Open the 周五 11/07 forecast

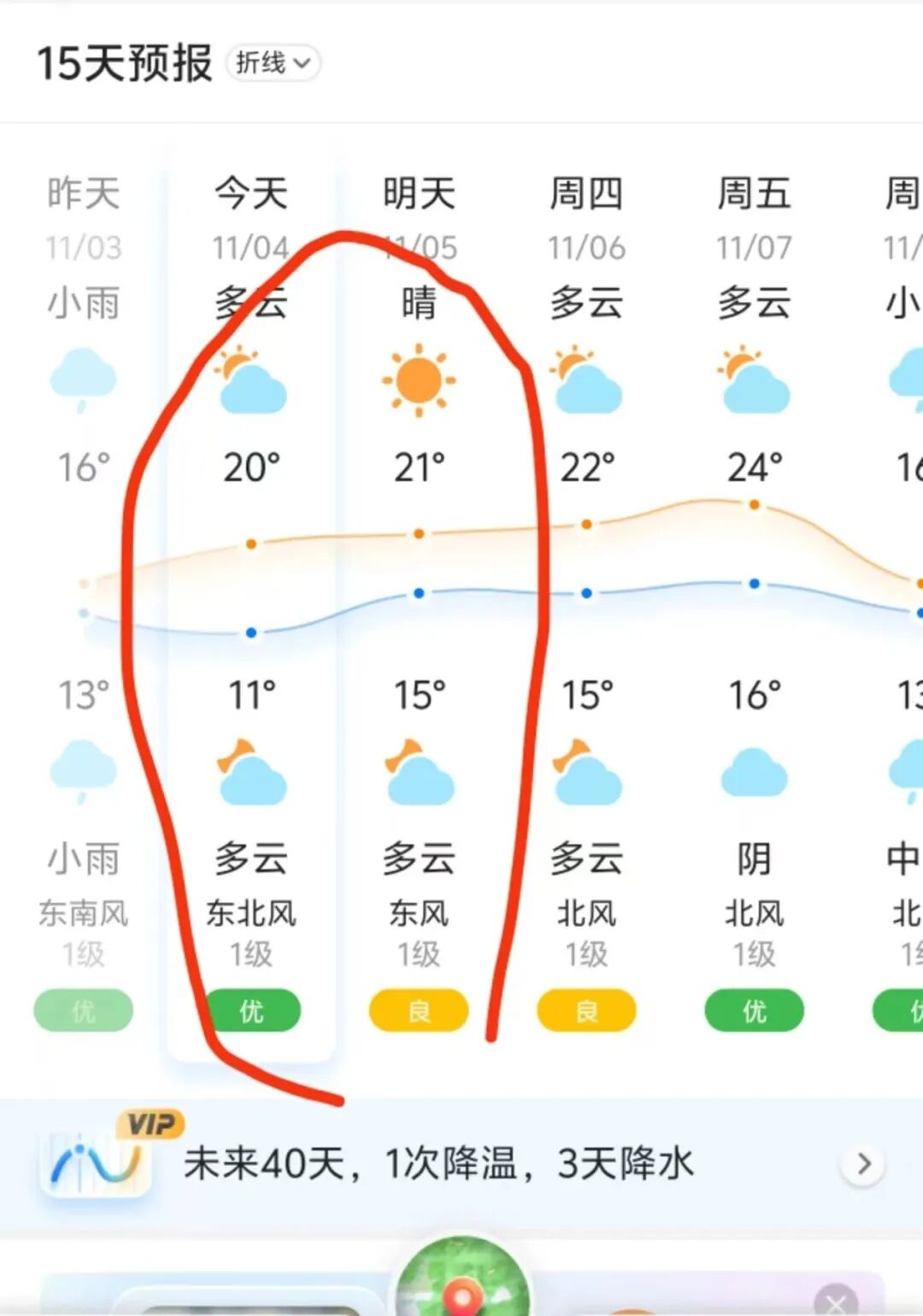coord(754,598)
